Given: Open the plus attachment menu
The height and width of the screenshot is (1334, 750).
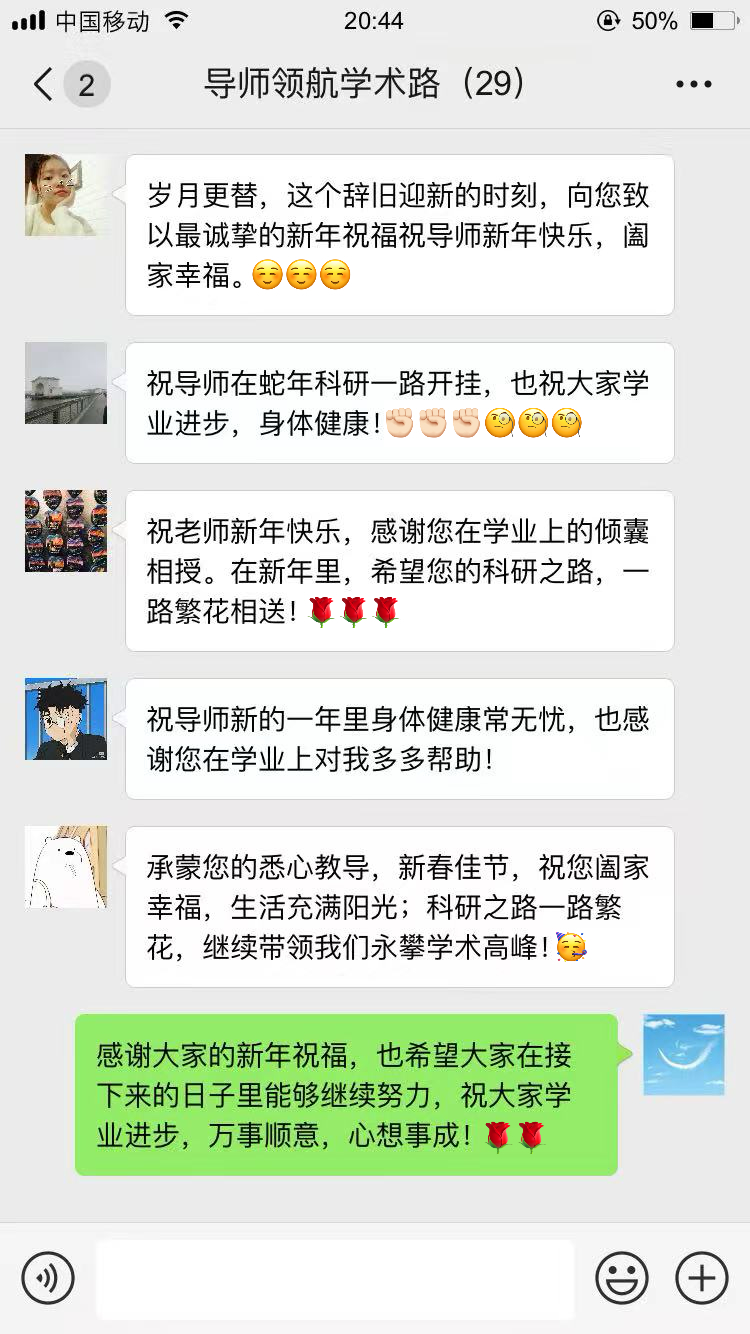Looking at the screenshot, I should tap(702, 1277).
